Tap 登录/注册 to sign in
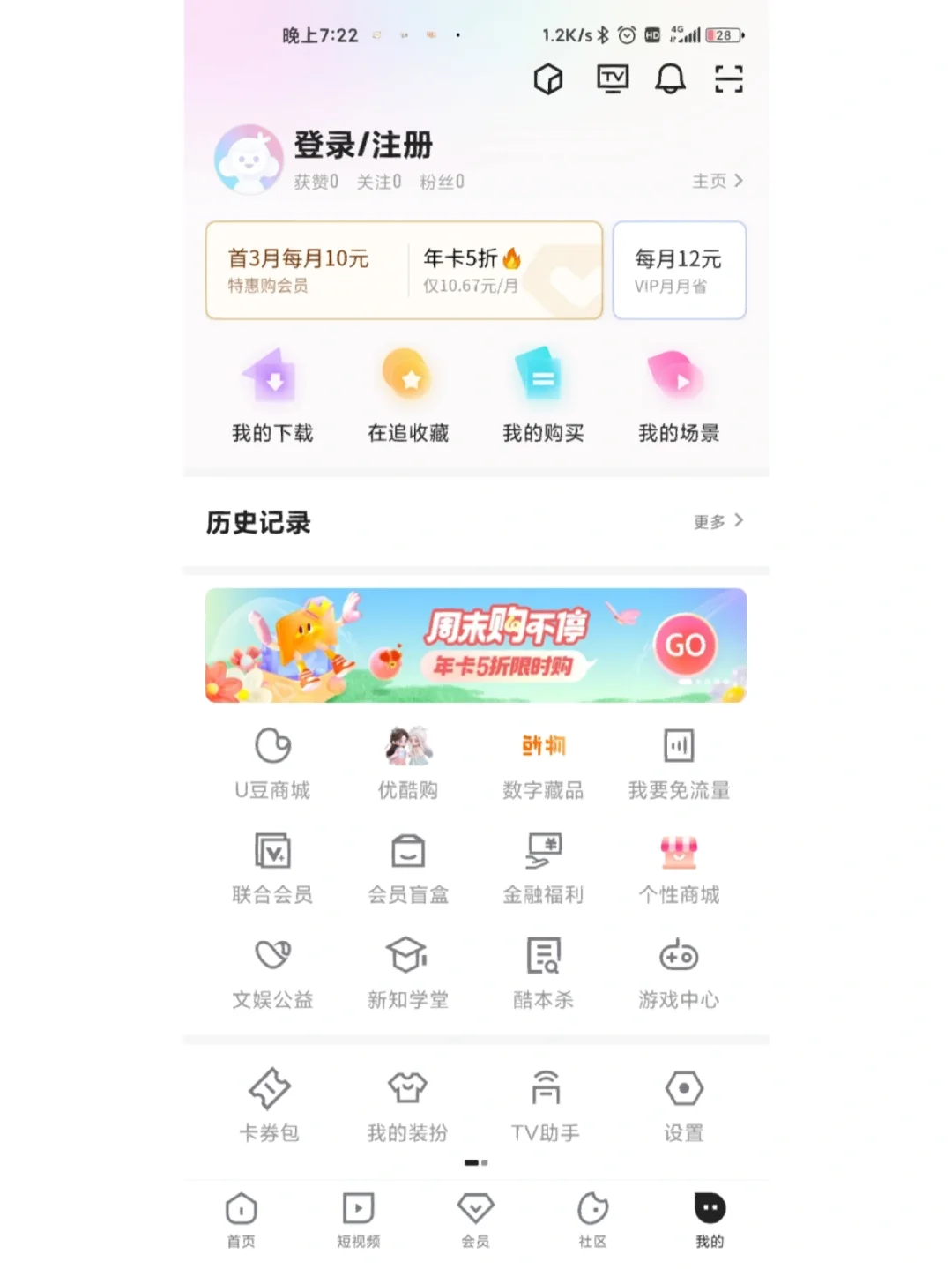This screenshot has width=952, height=1269. tap(362, 146)
